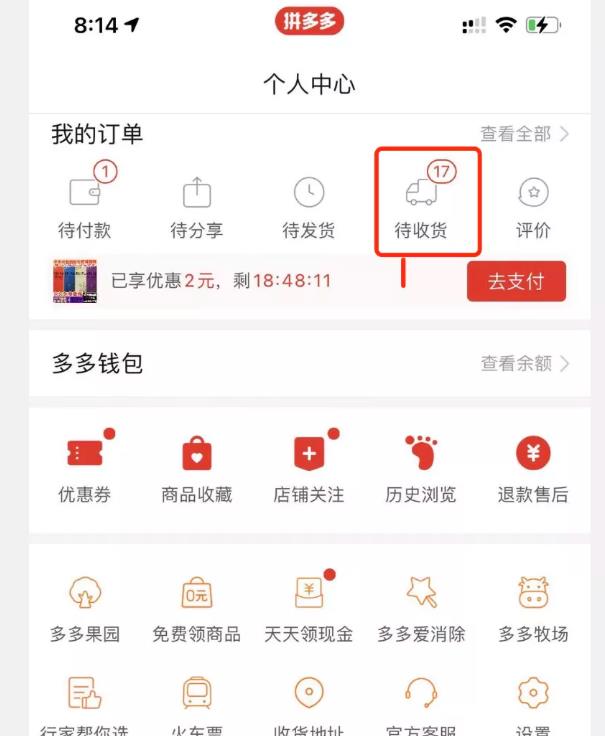Open 待收货 orders awaiting receipt
The width and height of the screenshot is (605, 736).
[x=421, y=205]
